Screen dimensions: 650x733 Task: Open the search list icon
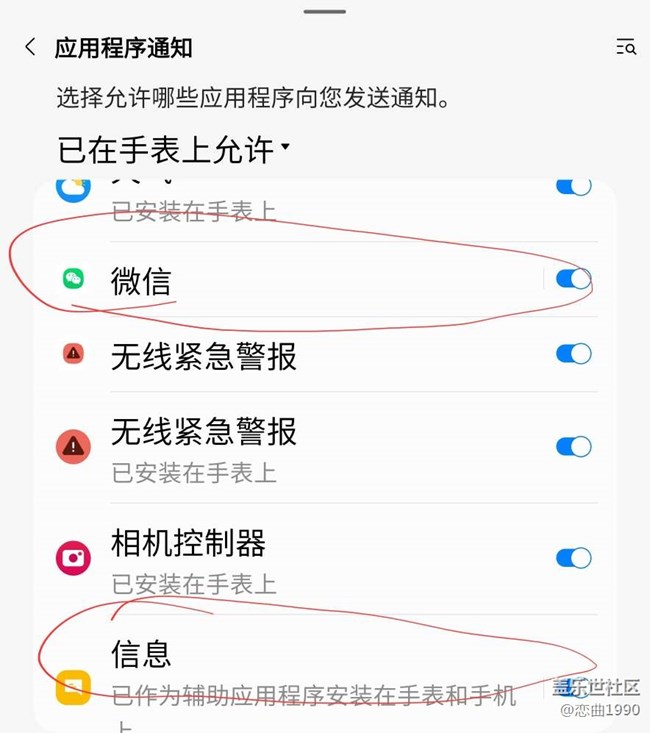coord(626,47)
